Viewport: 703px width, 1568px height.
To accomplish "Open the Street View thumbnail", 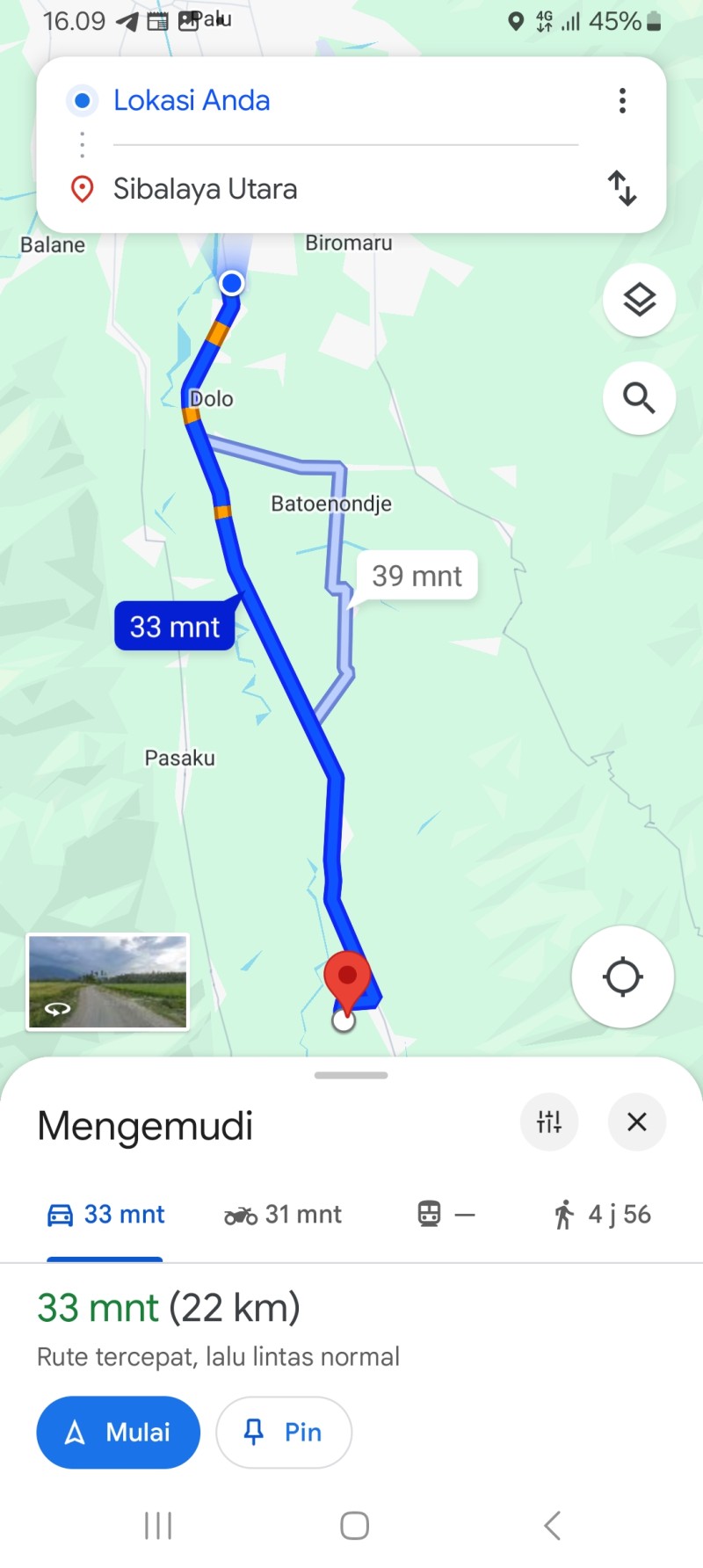I will coord(108,982).
